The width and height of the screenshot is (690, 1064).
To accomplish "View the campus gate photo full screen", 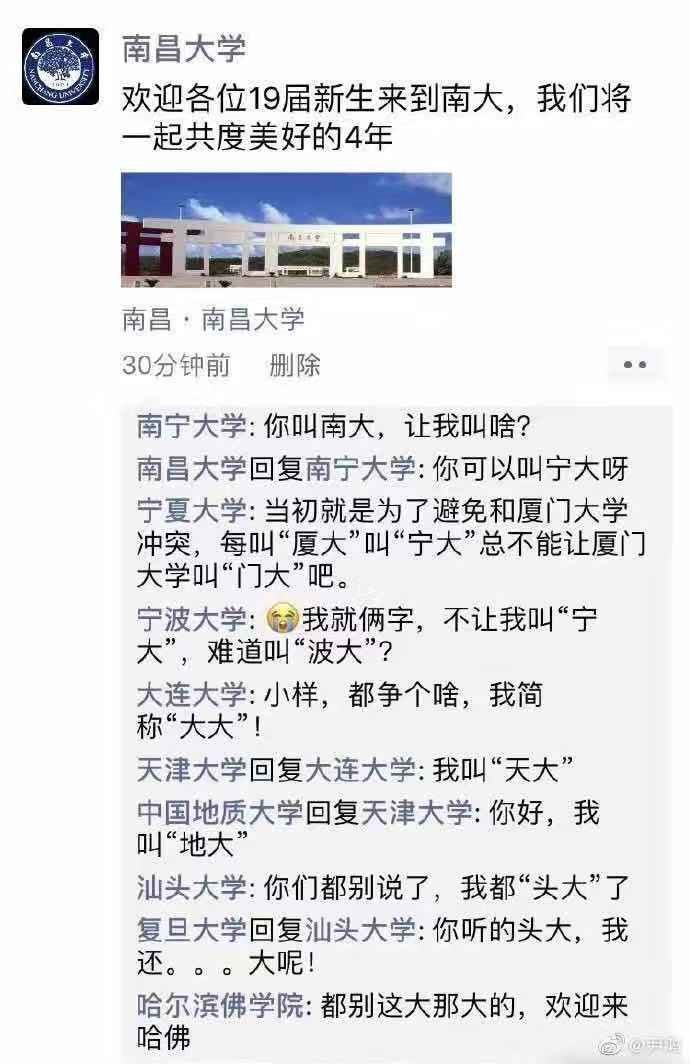I will [x=286, y=229].
